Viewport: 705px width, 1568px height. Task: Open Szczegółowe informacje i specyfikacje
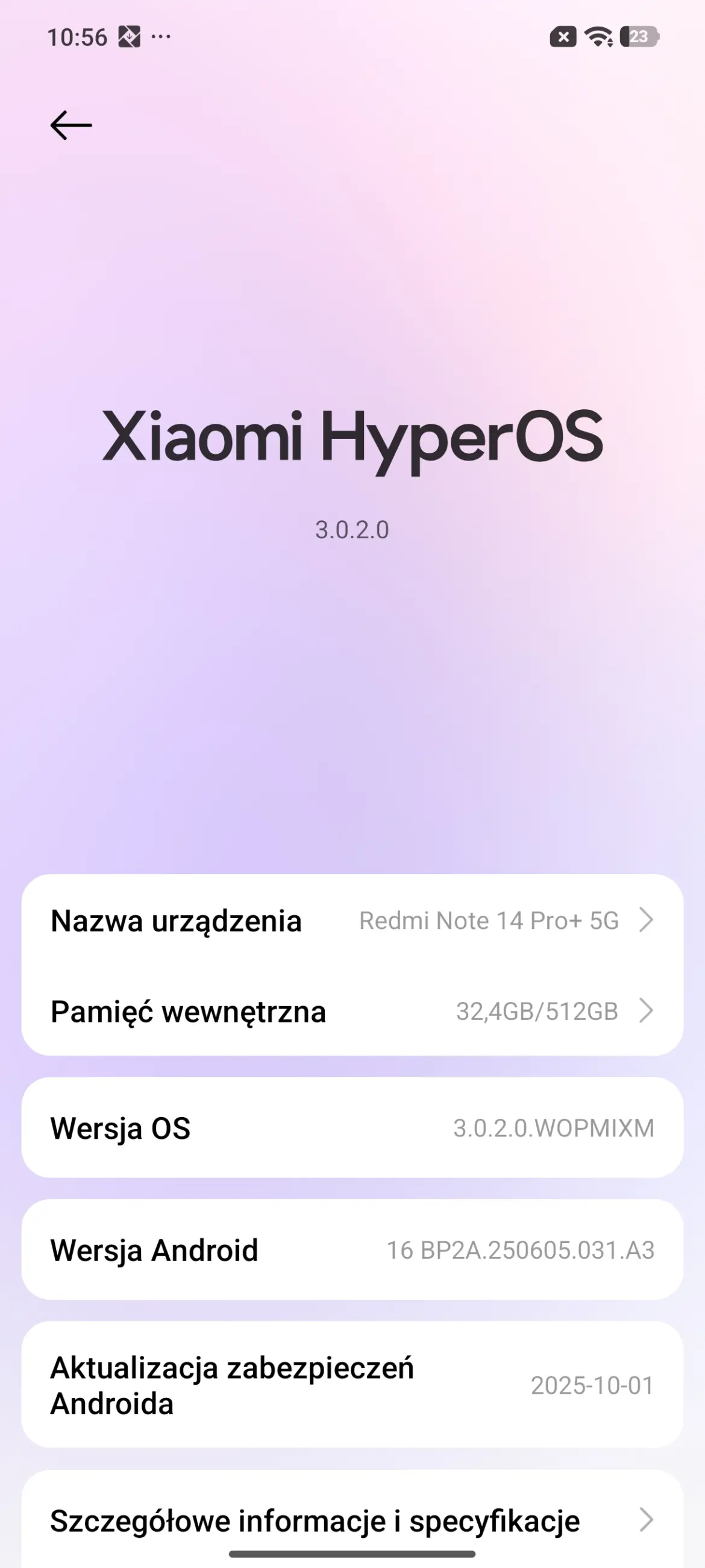[x=351, y=1520]
